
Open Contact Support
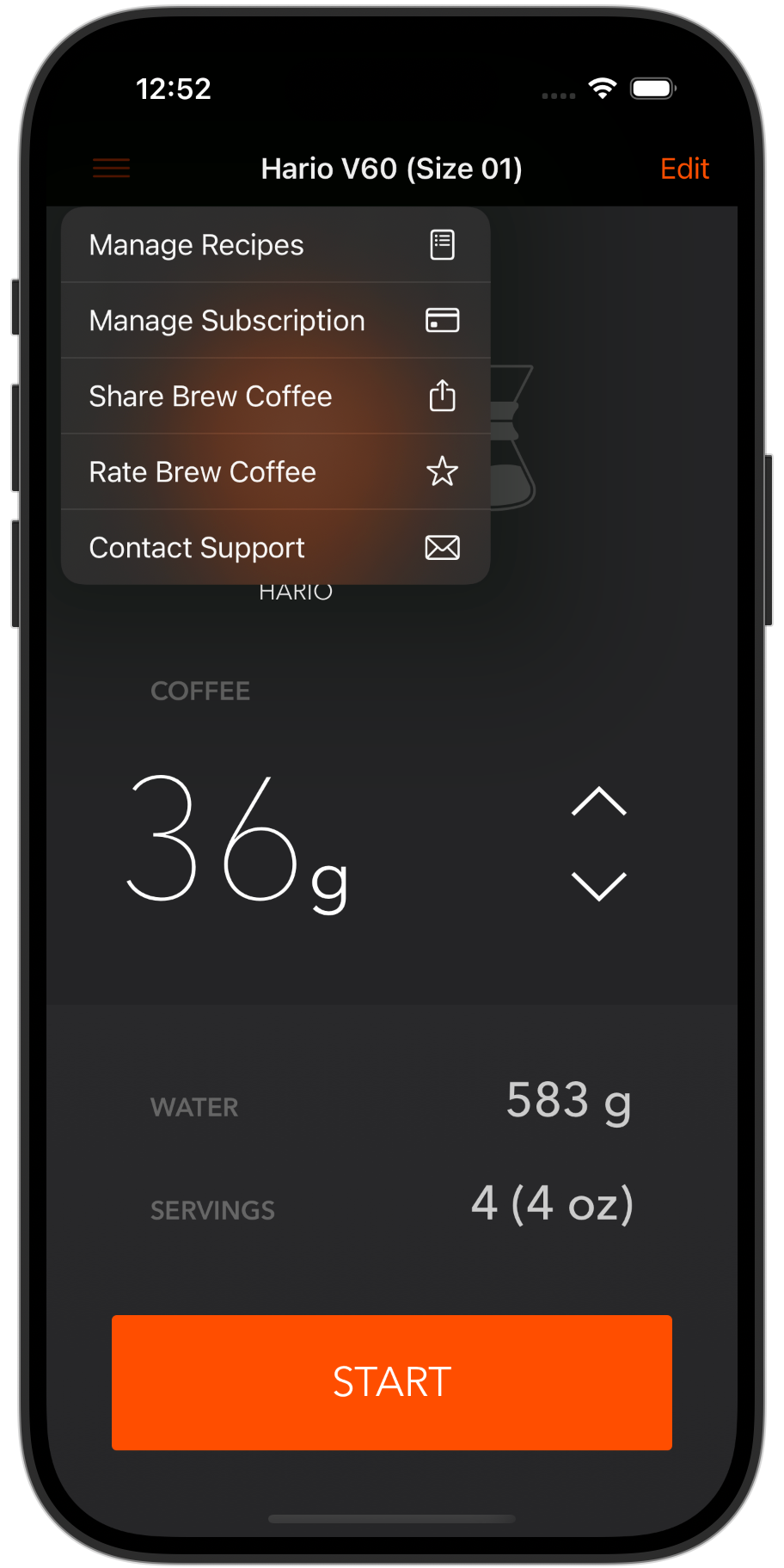pyautogui.click(x=275, y=548)
